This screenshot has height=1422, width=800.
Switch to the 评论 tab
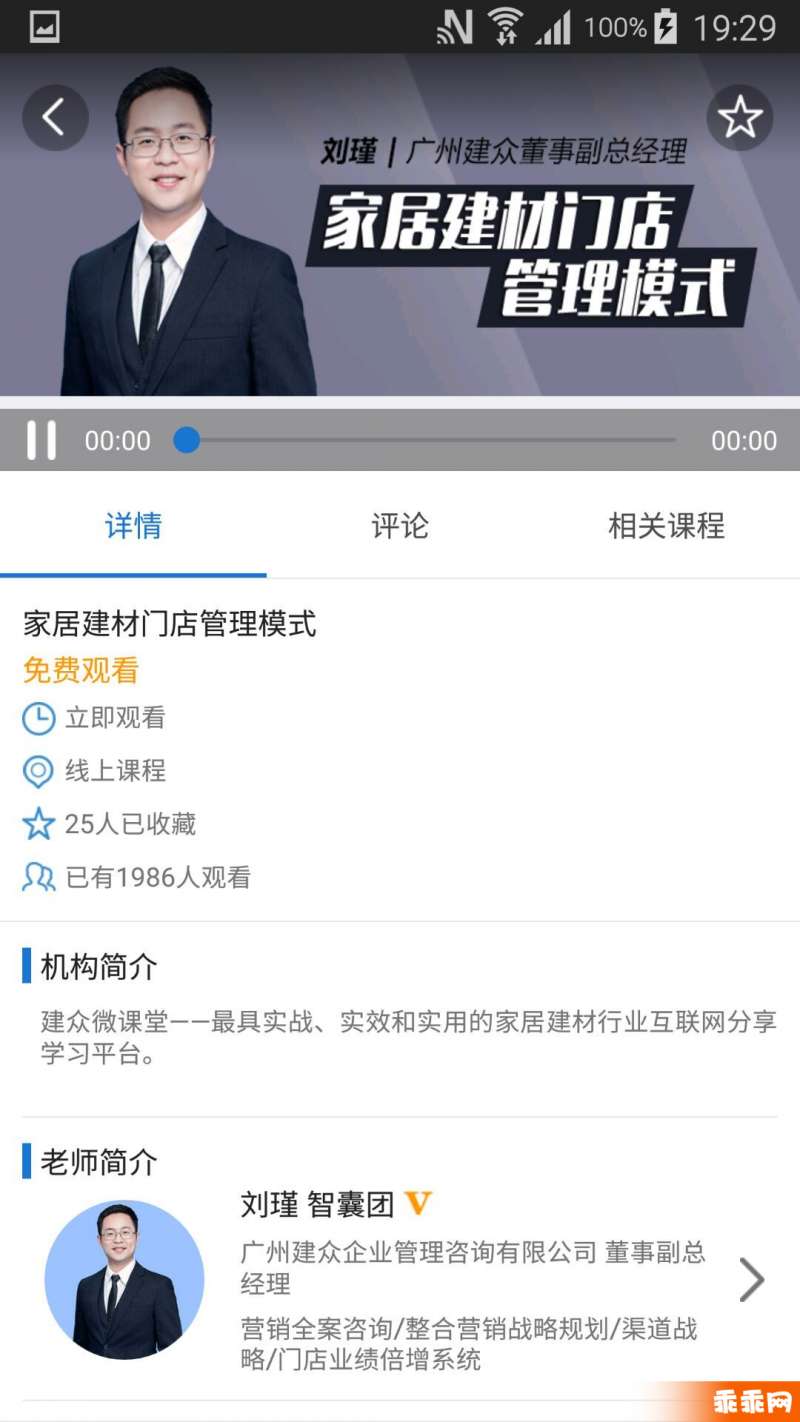pos(400,526)
